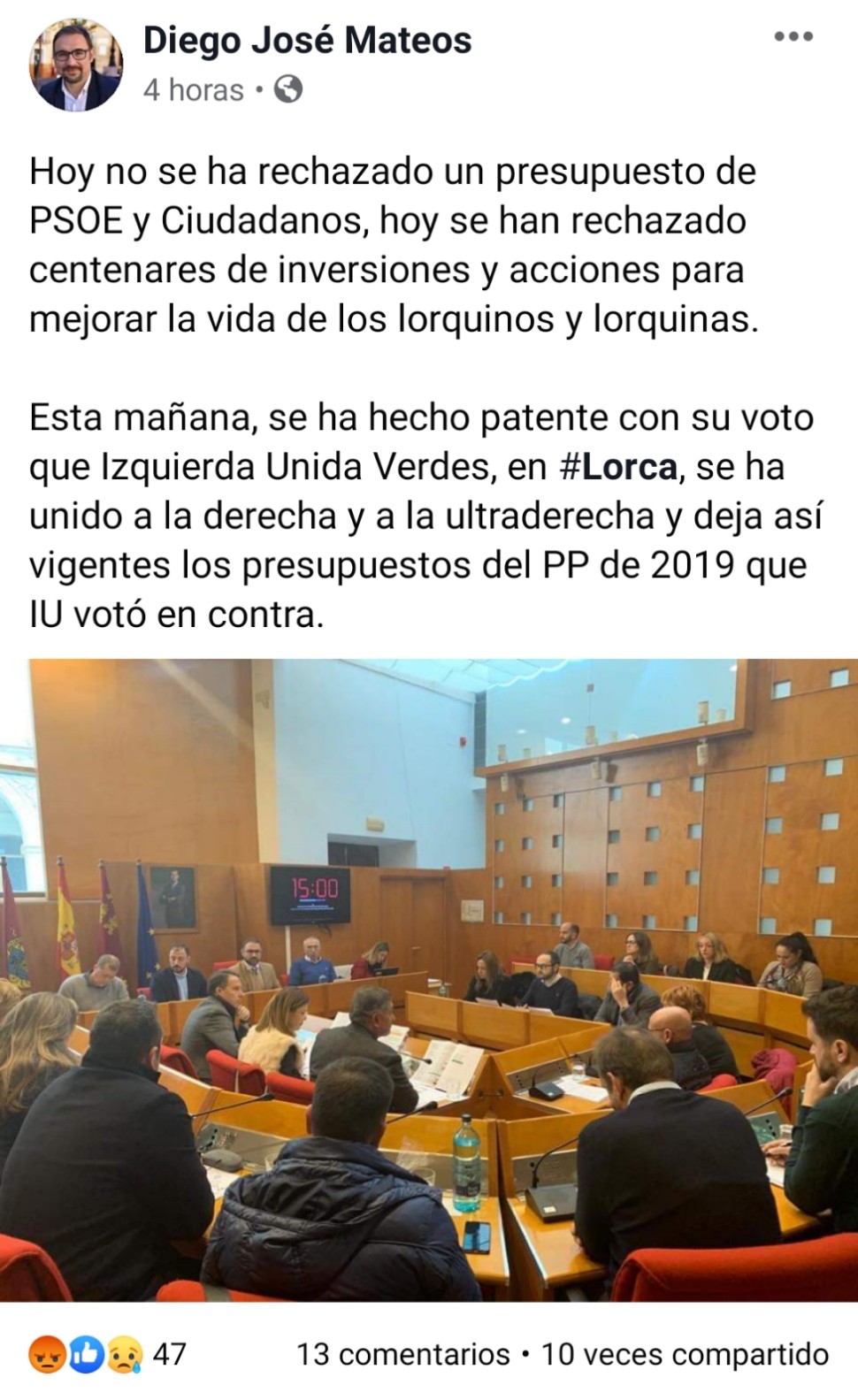See the 10 veces compartido list
858x1400 pixels.
685,1354
